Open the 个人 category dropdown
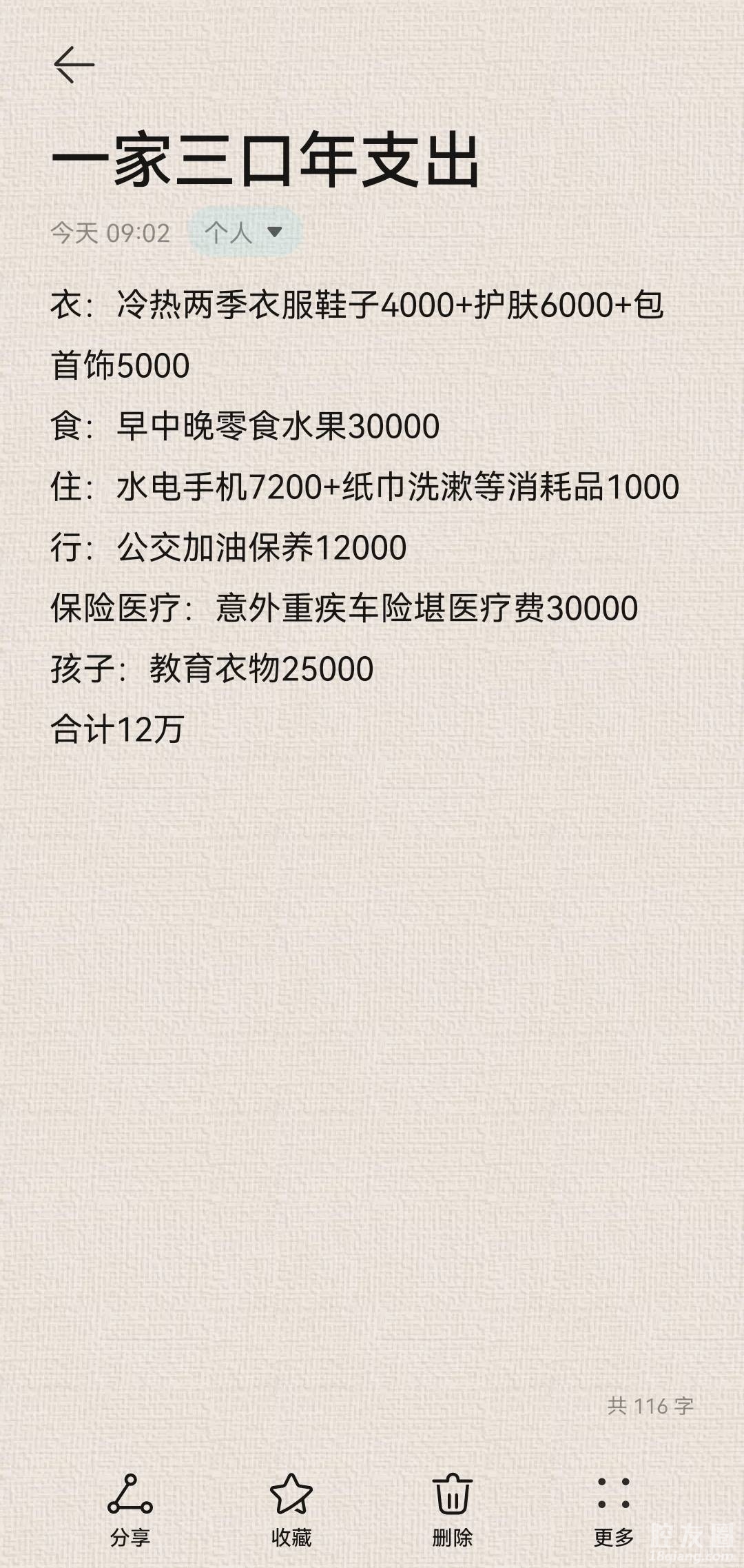744x1568 pixels. (x=245, y=232)
